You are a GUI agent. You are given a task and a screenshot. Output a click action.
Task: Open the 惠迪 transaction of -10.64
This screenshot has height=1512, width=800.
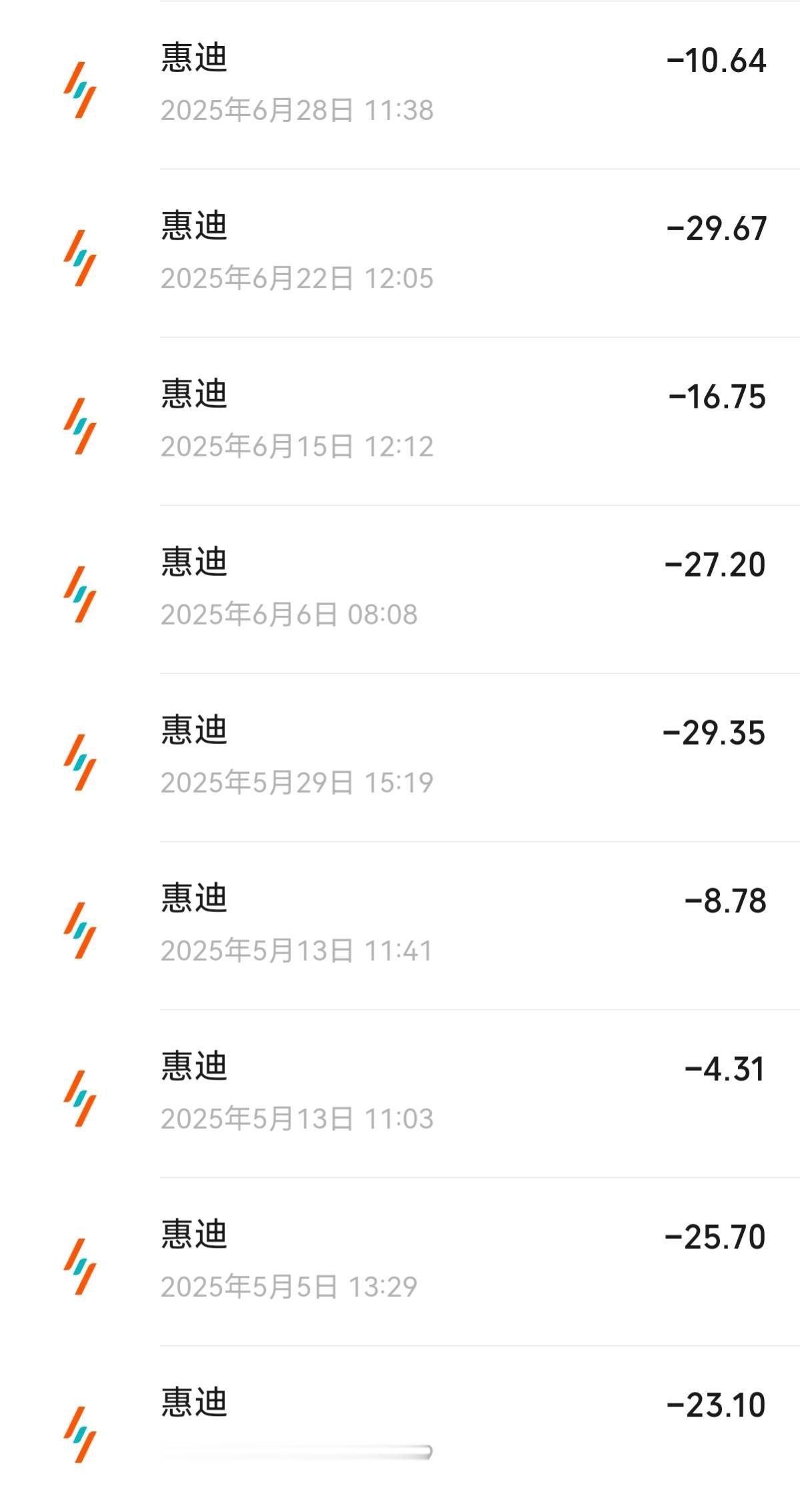click(x=400, y=85)
